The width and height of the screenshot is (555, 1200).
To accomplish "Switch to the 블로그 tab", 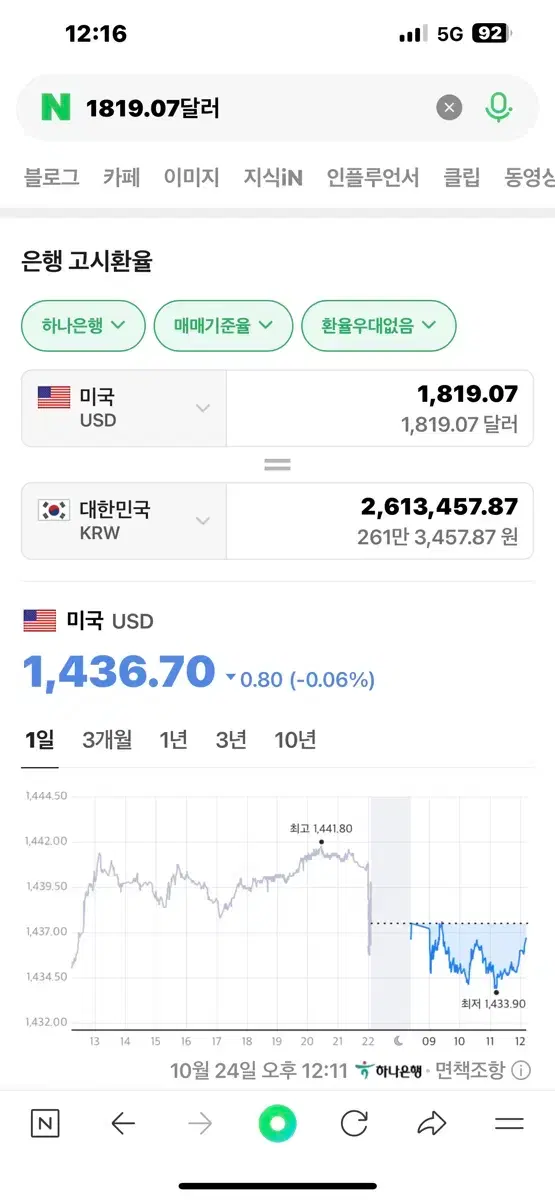I will pyautogui.click(x=52, y=177).
